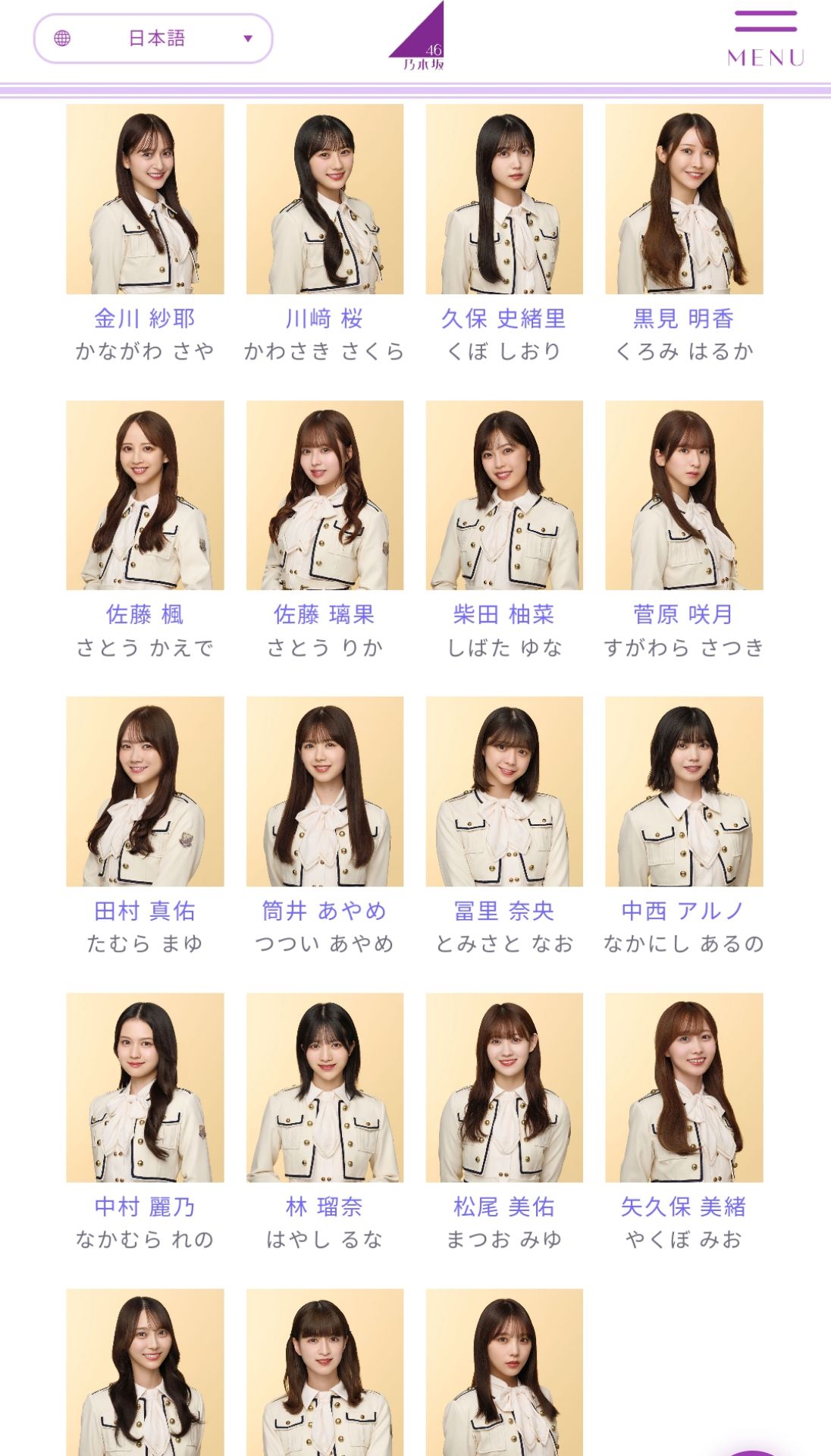This screenshot has height=1456, width=831.
Task: Open the 日本語 language dropdown
Action: point(152,39)
